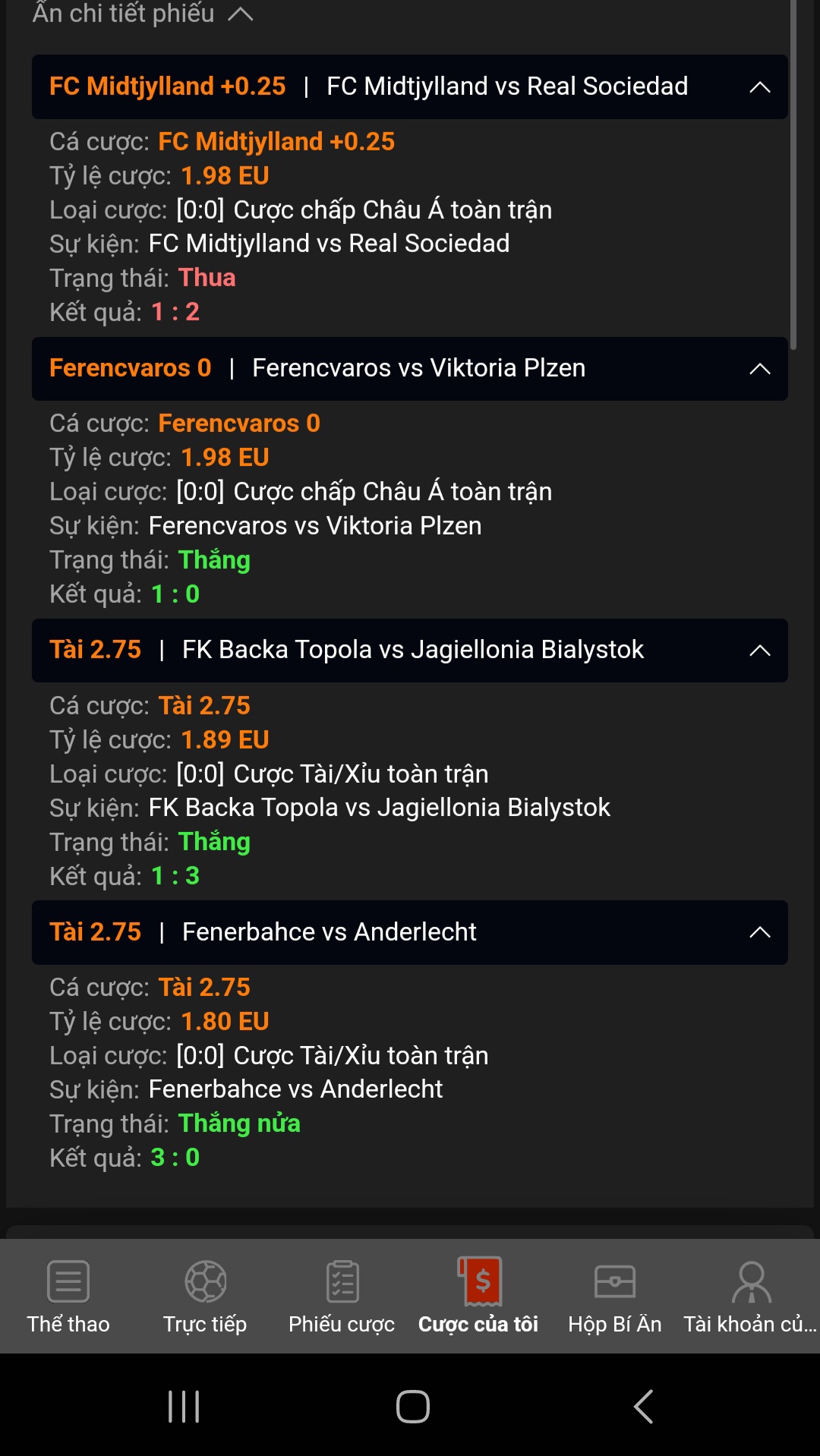This screenshot has width=820, height=1456.
Task: Collapse the FC Midtjylland vs Real Sociedad bet
Action: pos(759,87)
